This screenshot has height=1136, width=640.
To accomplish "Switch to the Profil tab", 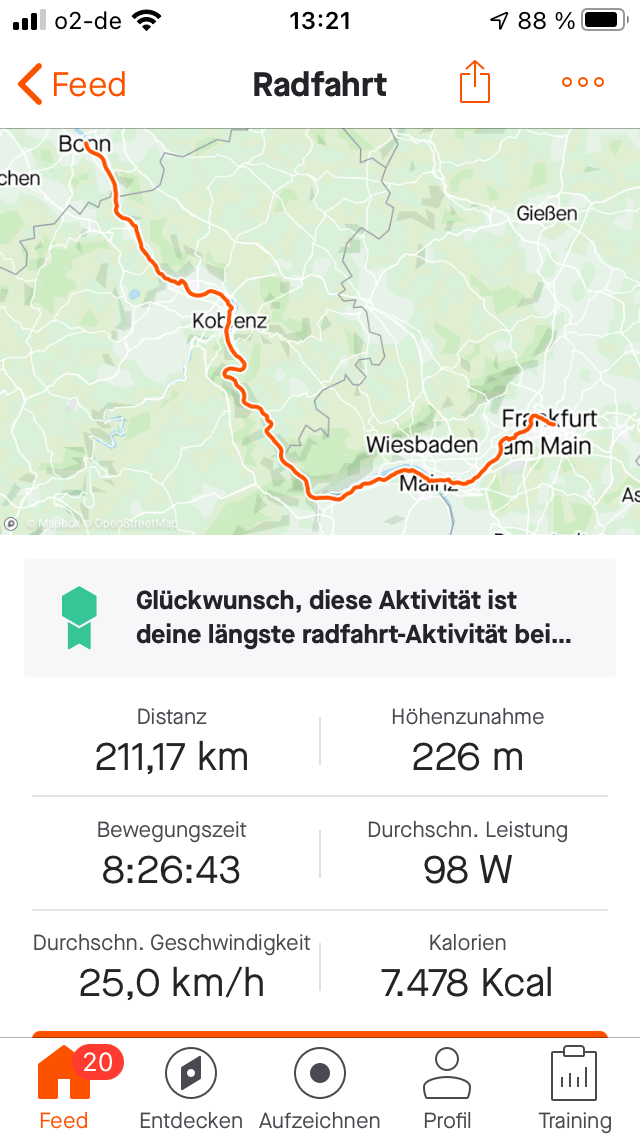I will [x=447, y=1088].
